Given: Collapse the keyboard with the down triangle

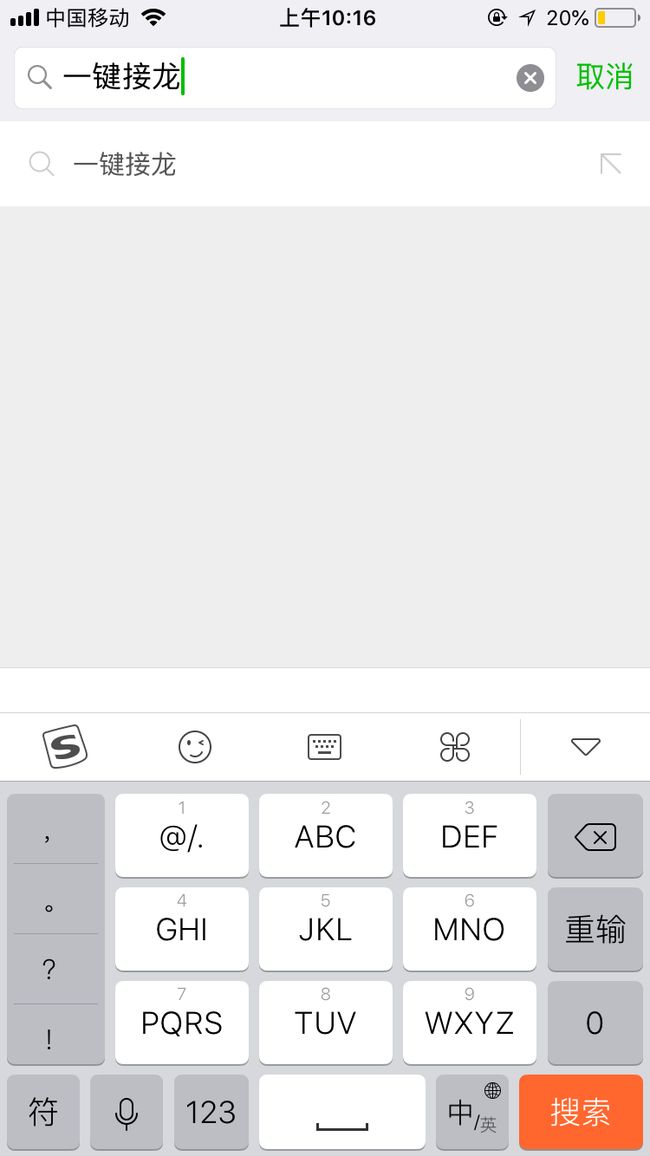Looking at the screenshot, I should coord(586,747).
